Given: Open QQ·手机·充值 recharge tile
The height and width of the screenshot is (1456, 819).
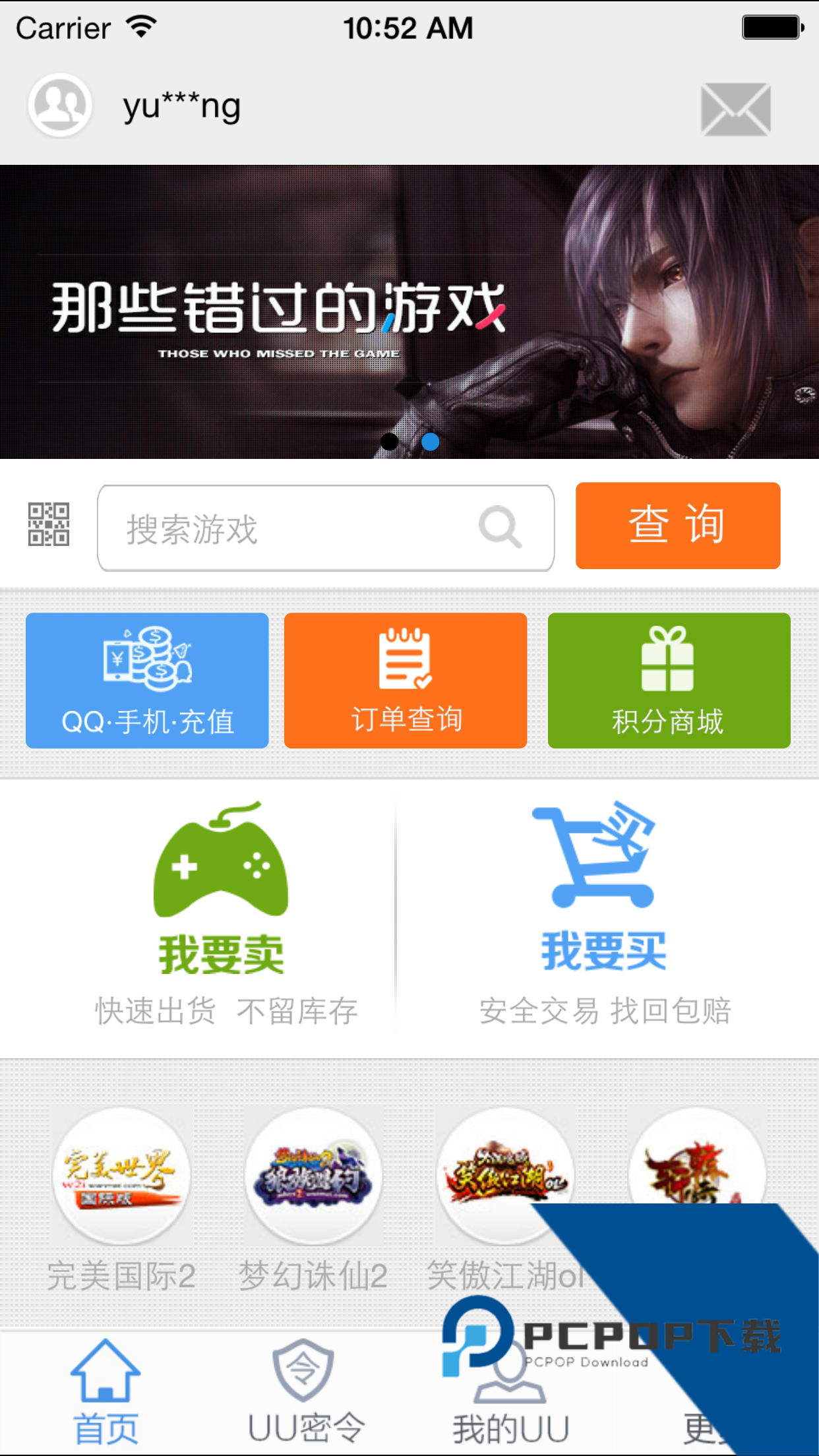Looking at the screenshot, I should tap(147, 681).
